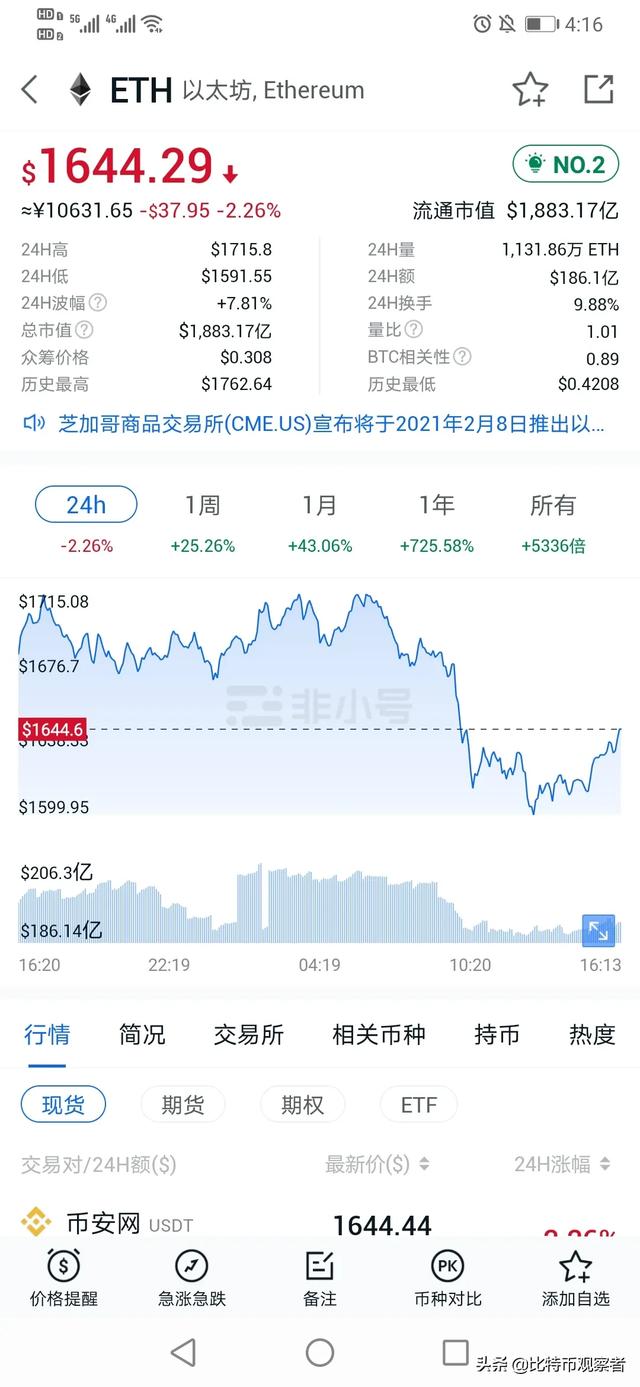Viewport: 640px width, 1387px height.
Task: Select the 期权 filter chip
Action: (302, 1105)
